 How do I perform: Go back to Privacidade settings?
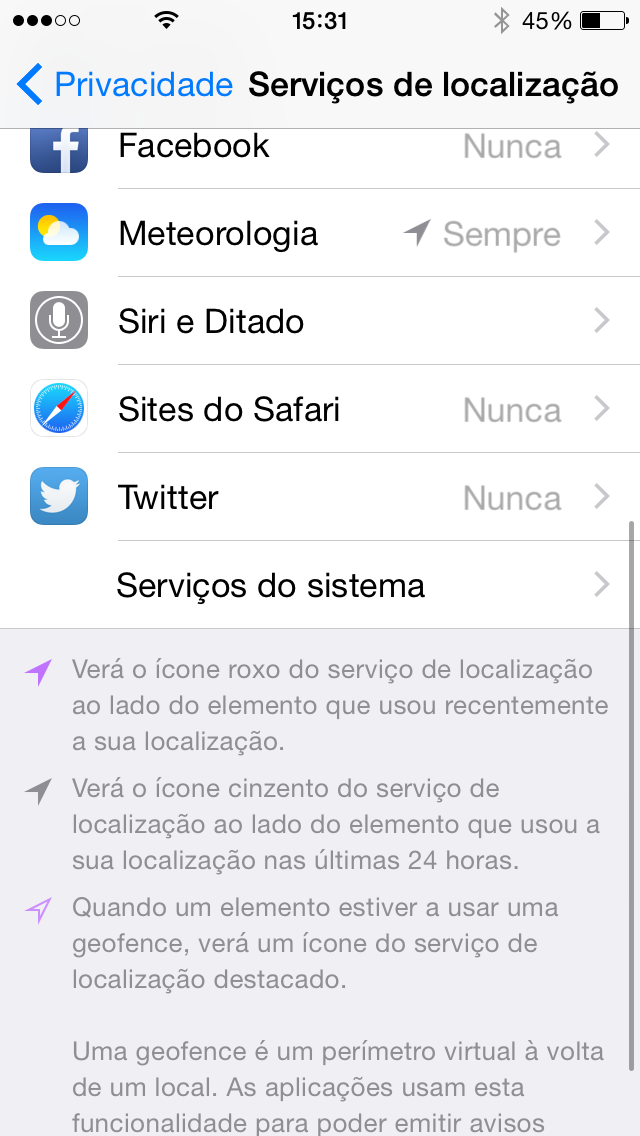pos(125,85)
